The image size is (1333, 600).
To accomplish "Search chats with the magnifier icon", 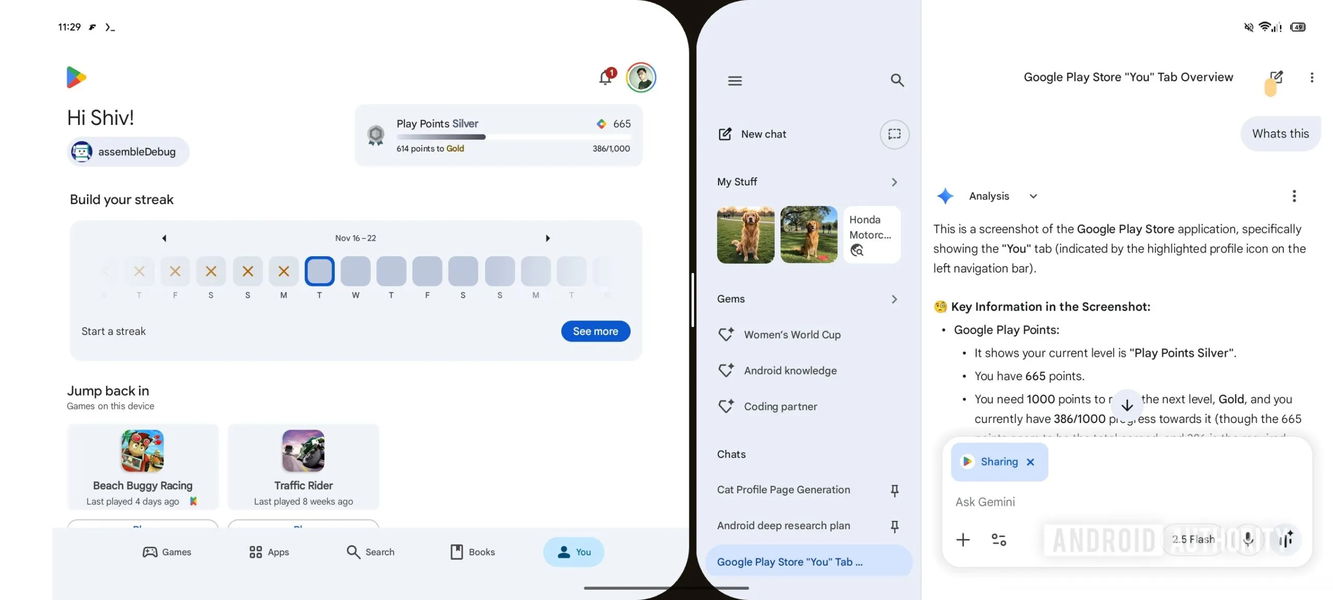I will [897, 80].
